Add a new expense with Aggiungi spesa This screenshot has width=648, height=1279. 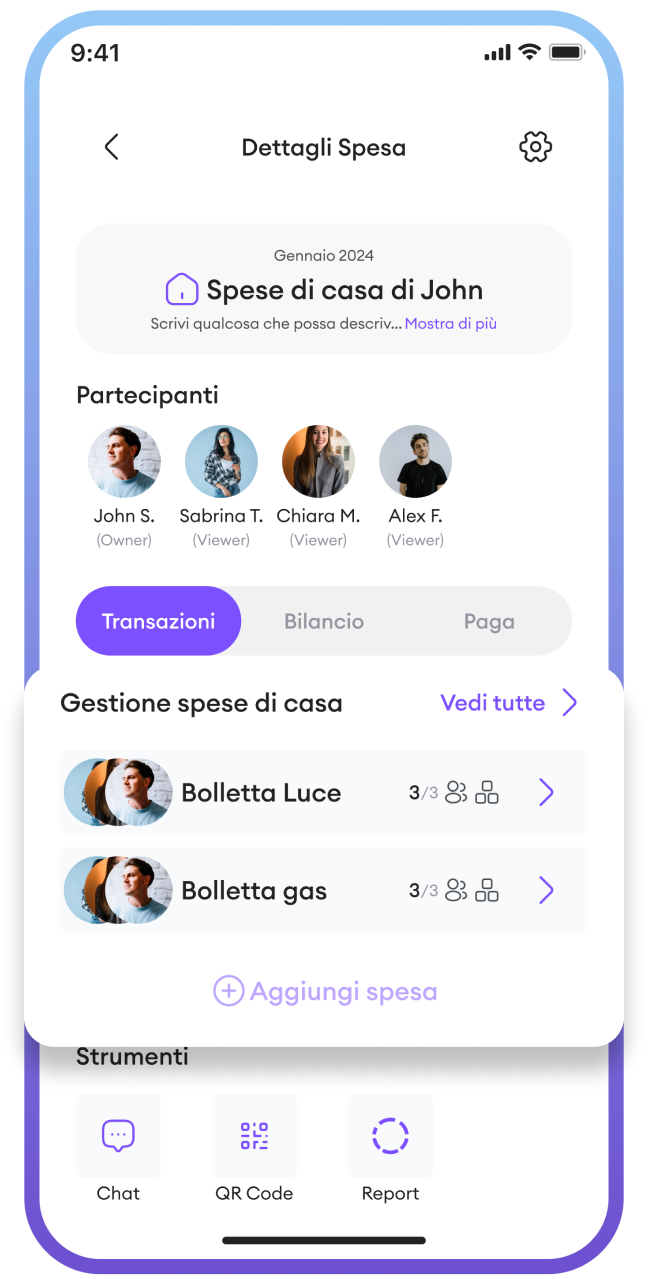(x=326, y=992)
